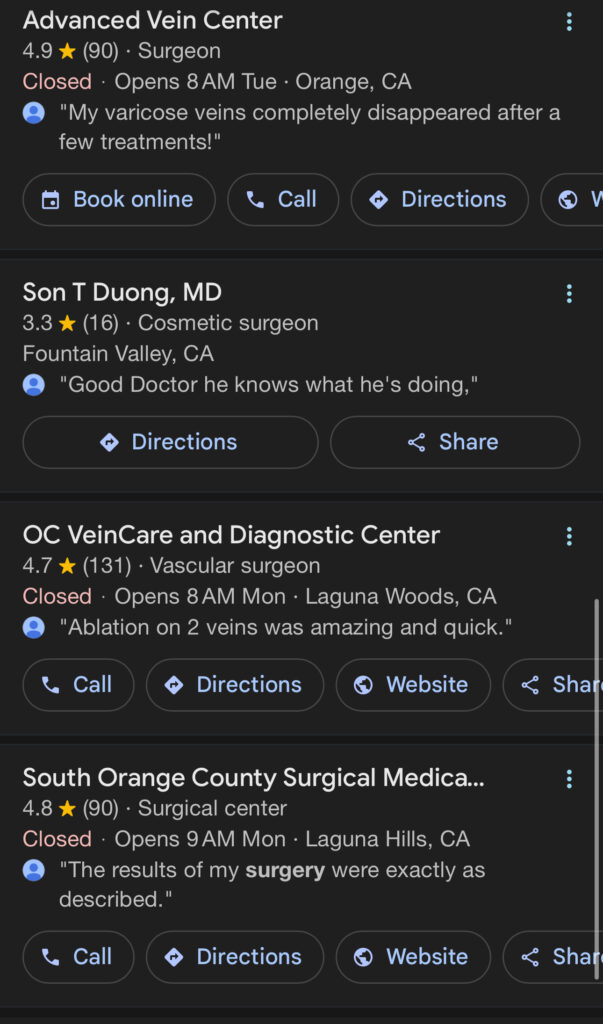Call OC VeinCare and Diagnostic Center

click(78, 684)
